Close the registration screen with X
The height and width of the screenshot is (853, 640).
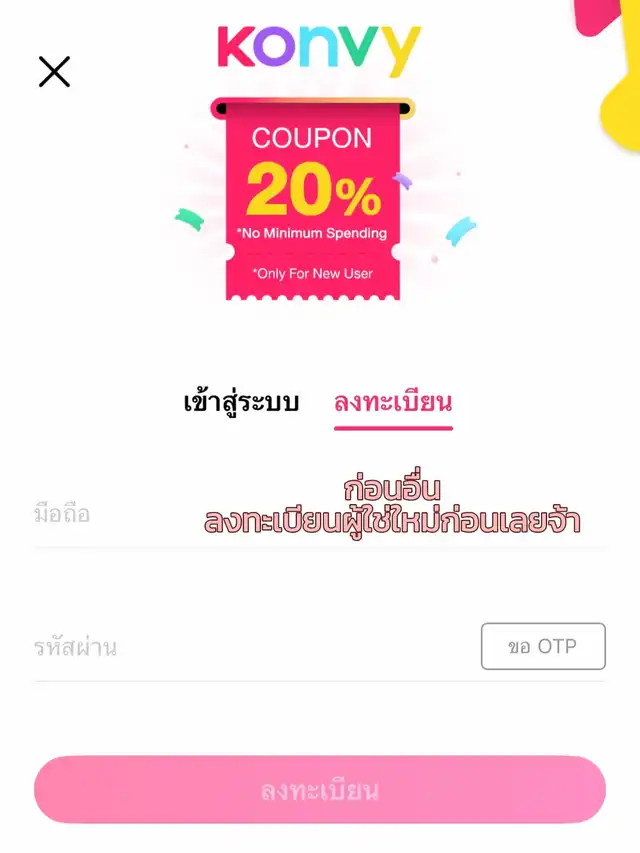pyautogui.click(x=54, y=71)
